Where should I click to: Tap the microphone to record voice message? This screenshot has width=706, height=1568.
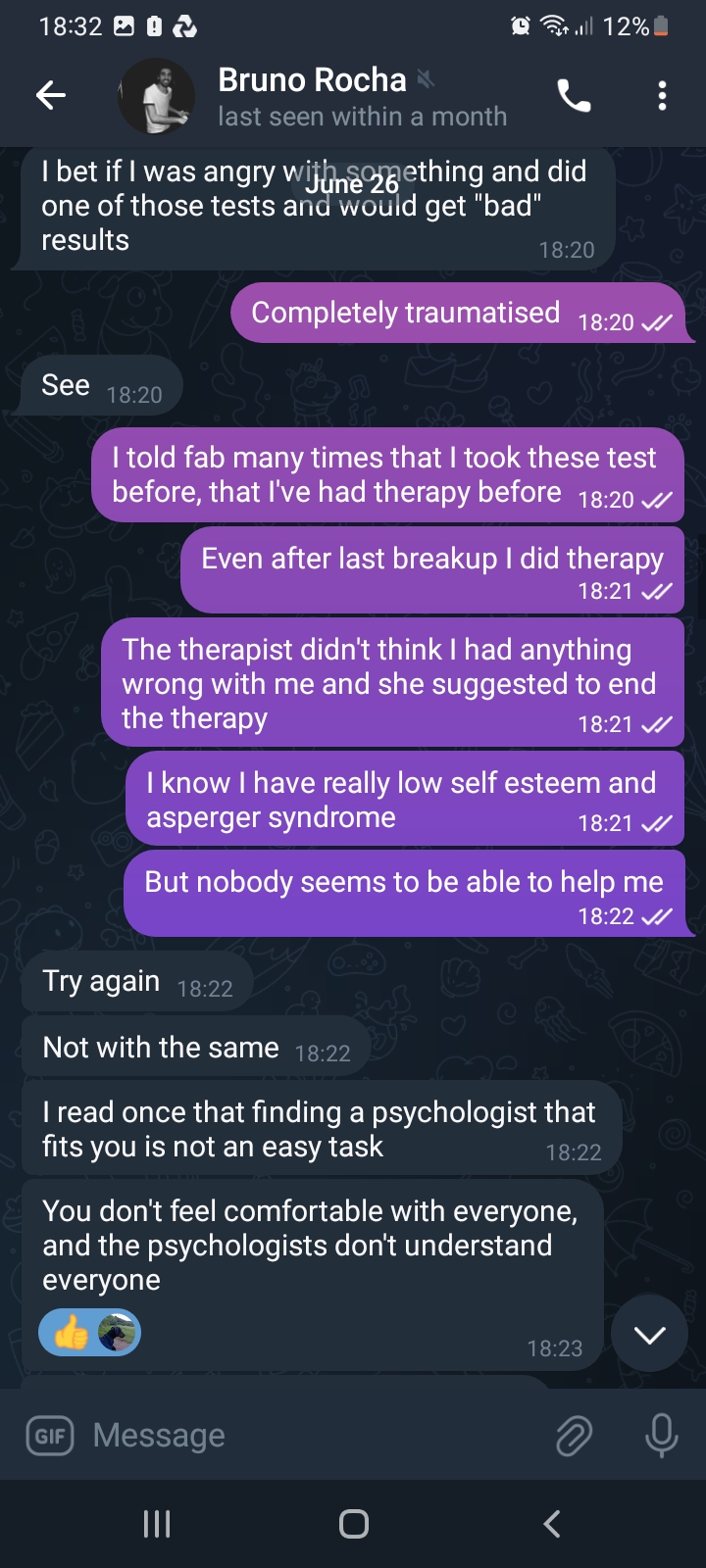(x=662, y=1437)
